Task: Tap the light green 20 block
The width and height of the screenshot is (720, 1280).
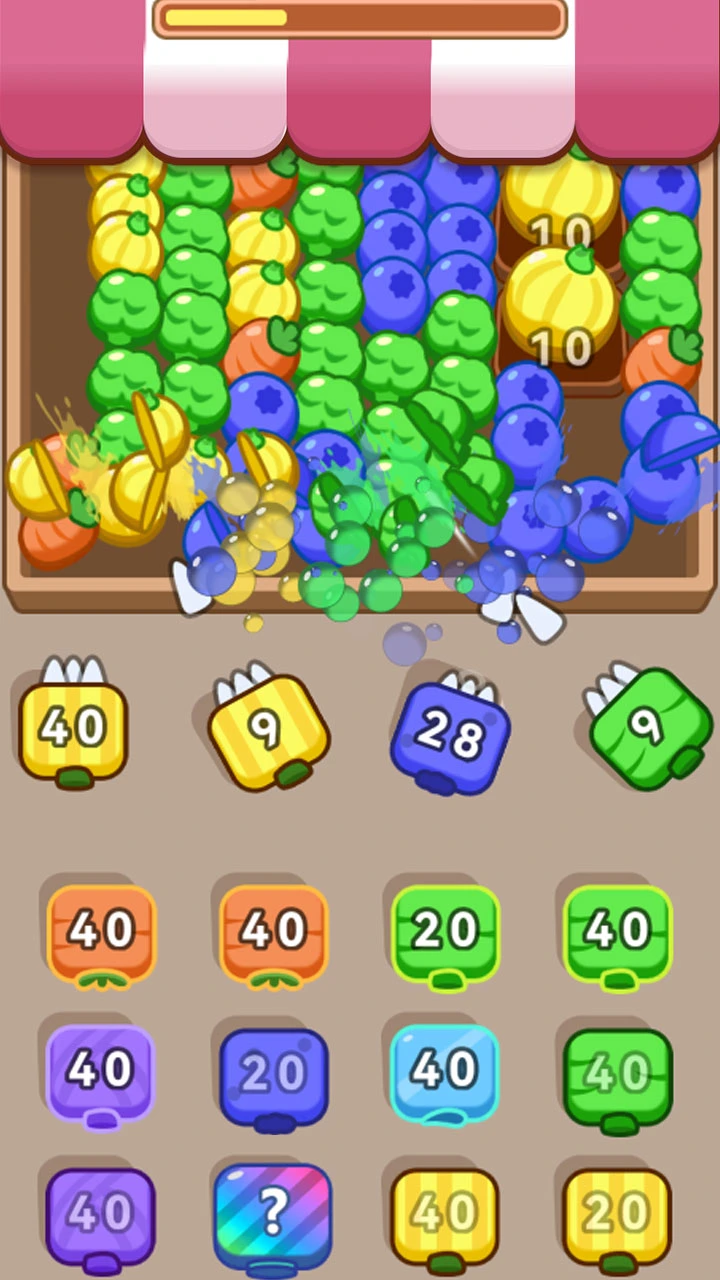Action: click(445, 932)
